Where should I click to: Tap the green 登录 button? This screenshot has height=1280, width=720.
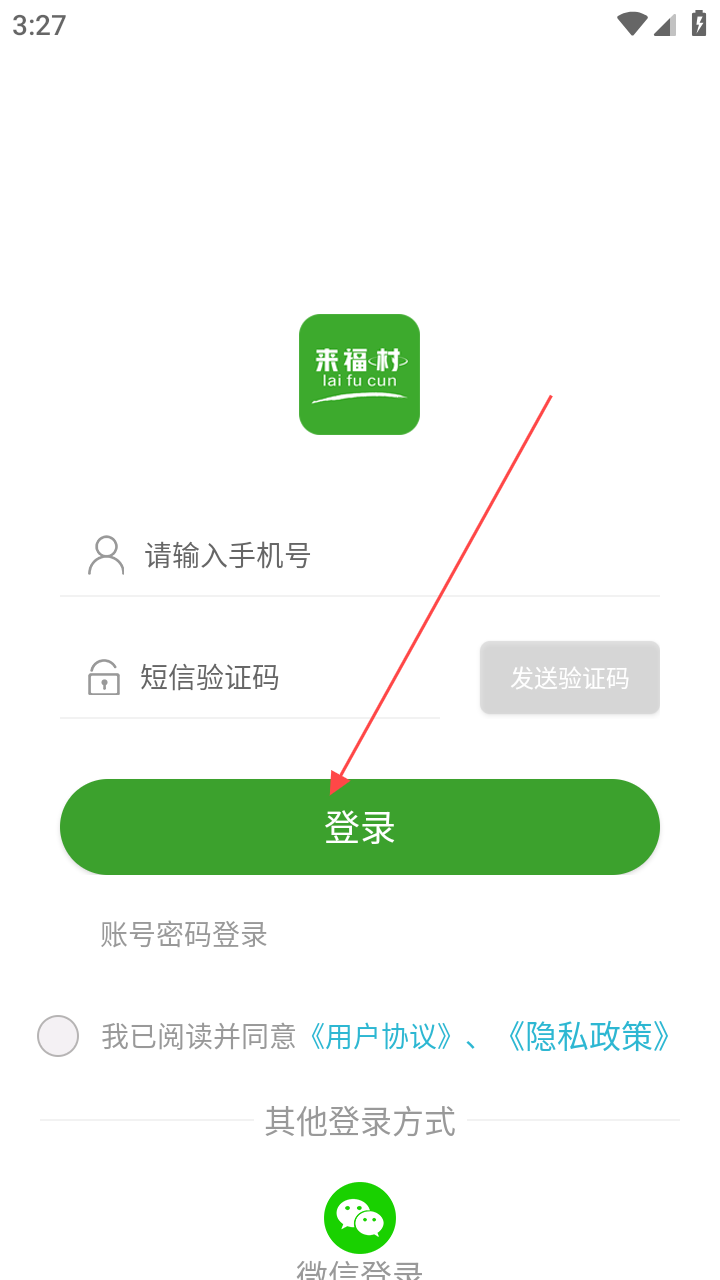[360, 827]
